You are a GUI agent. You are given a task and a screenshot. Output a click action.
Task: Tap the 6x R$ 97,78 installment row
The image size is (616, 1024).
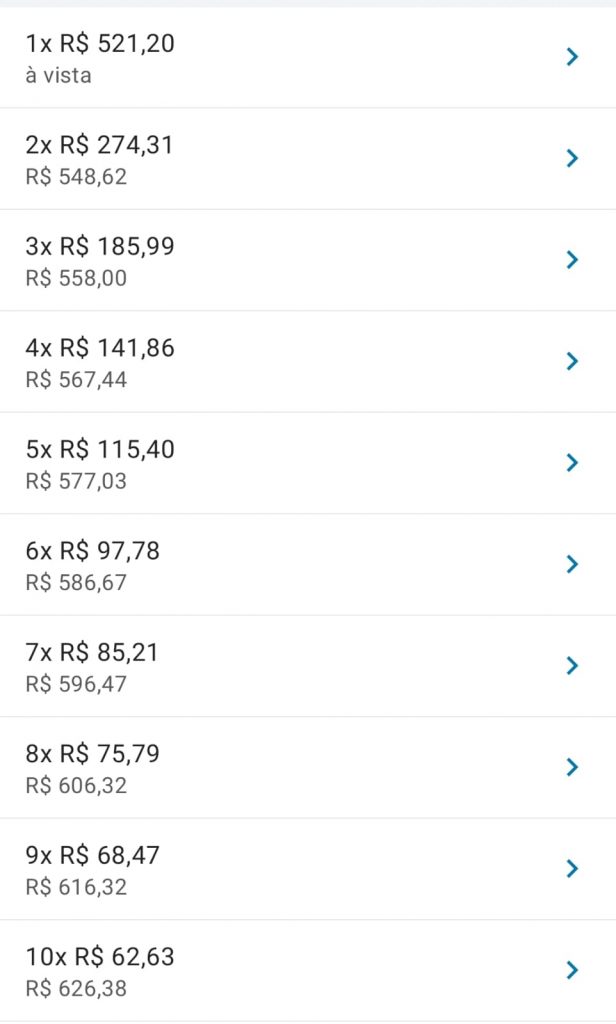point(308,564)
